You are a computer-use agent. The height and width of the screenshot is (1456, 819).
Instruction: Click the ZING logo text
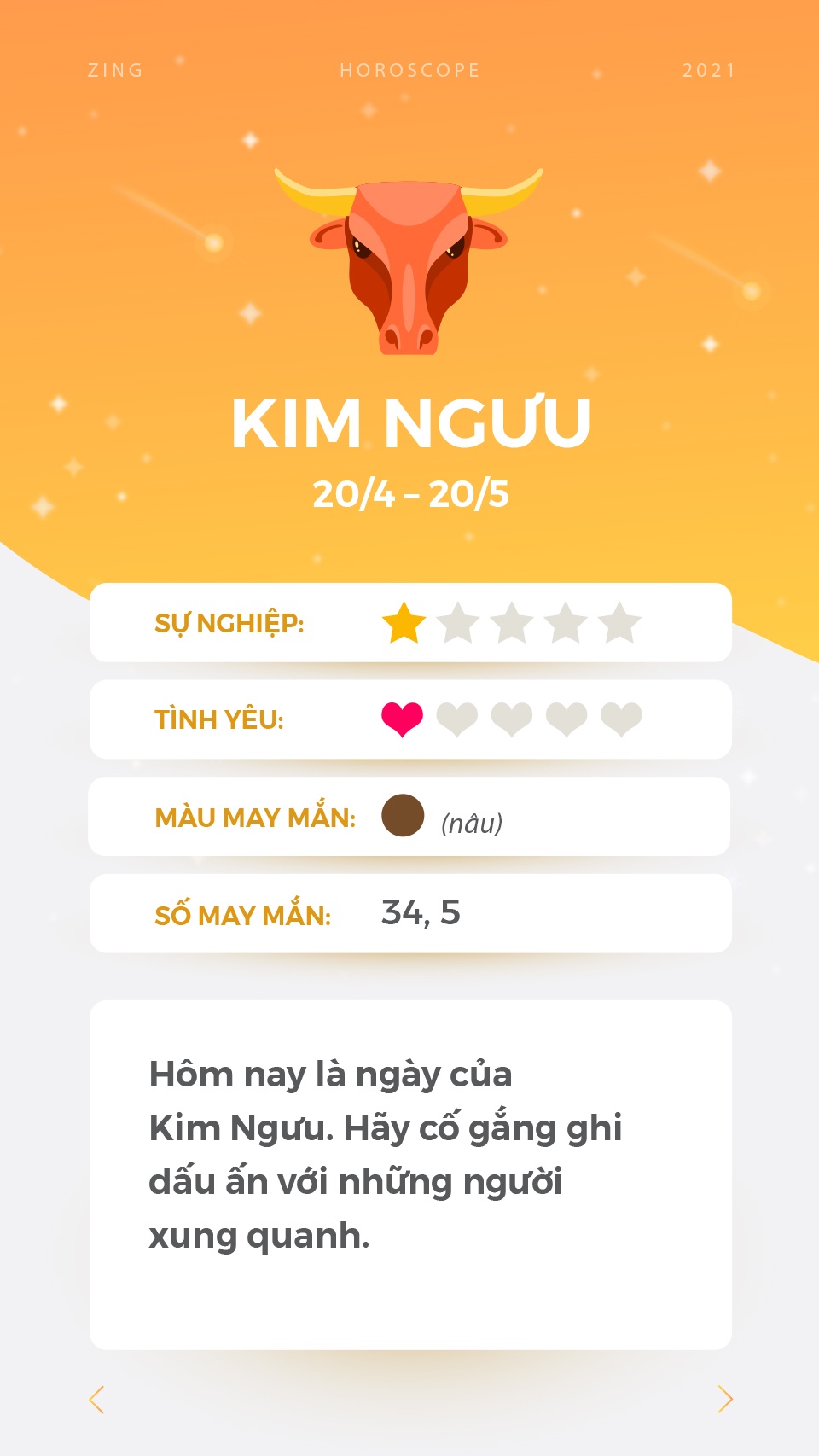[x=116, y=70]
